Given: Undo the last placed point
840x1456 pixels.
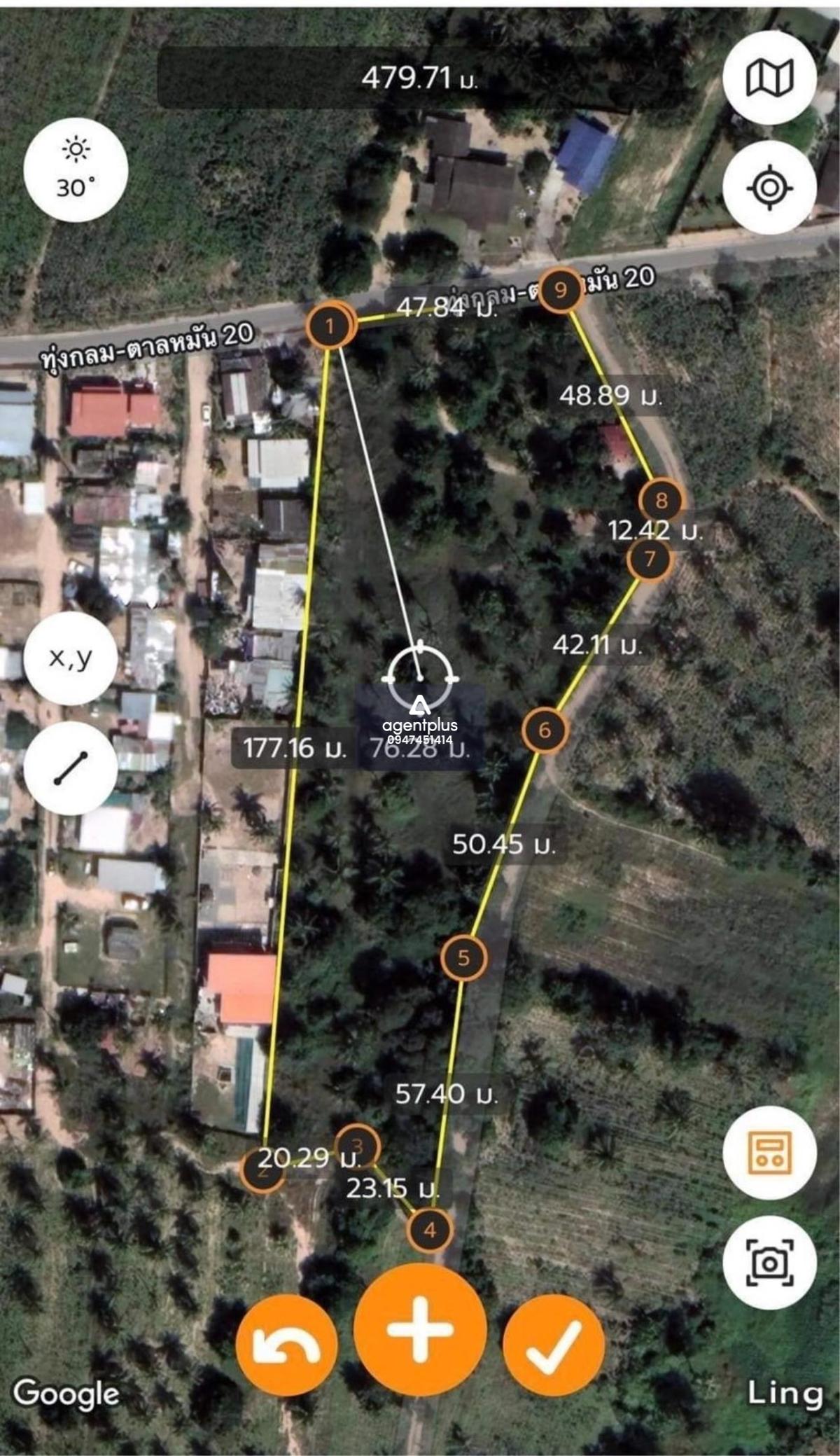Looking at the screenshot, I should tap(287, 1345).
